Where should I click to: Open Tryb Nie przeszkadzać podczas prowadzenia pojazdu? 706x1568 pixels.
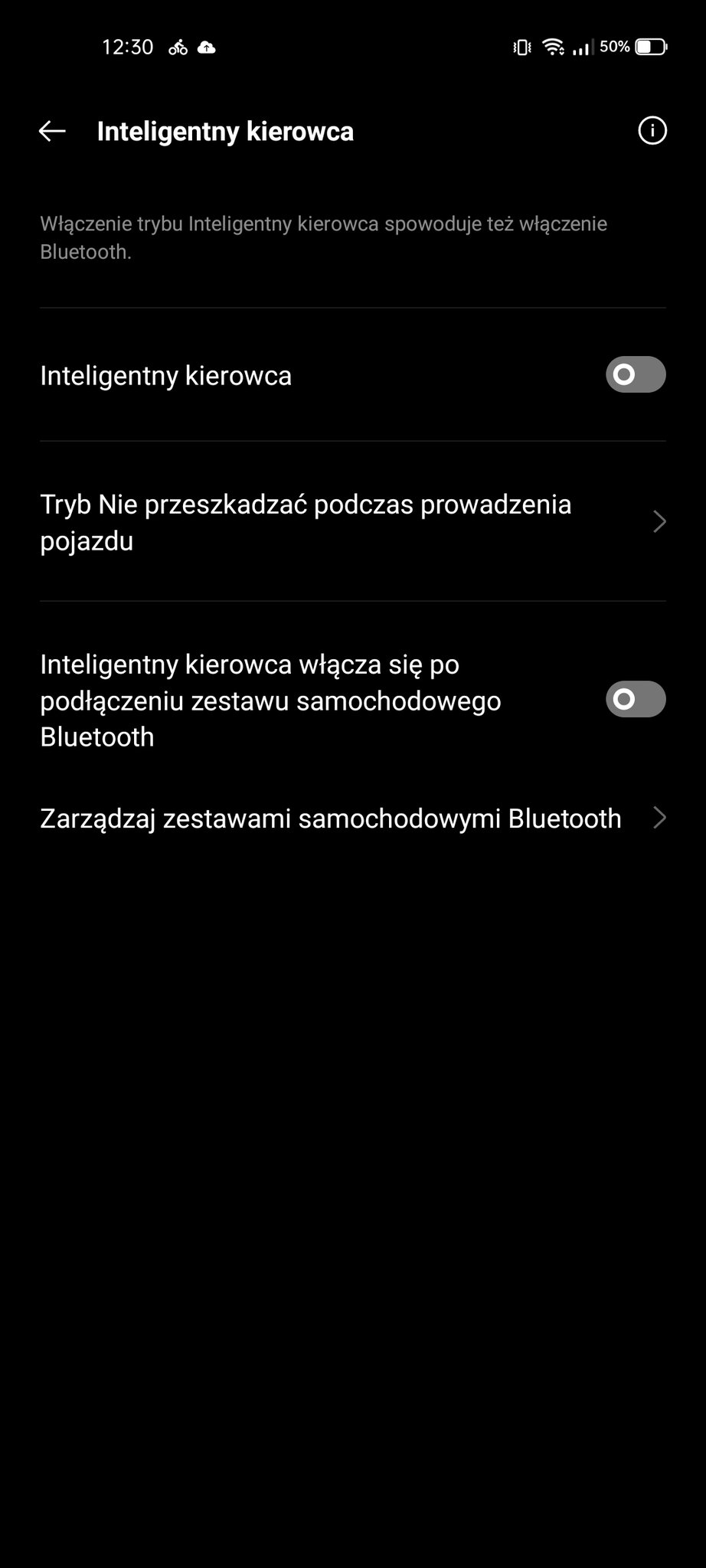click(353, 522)
